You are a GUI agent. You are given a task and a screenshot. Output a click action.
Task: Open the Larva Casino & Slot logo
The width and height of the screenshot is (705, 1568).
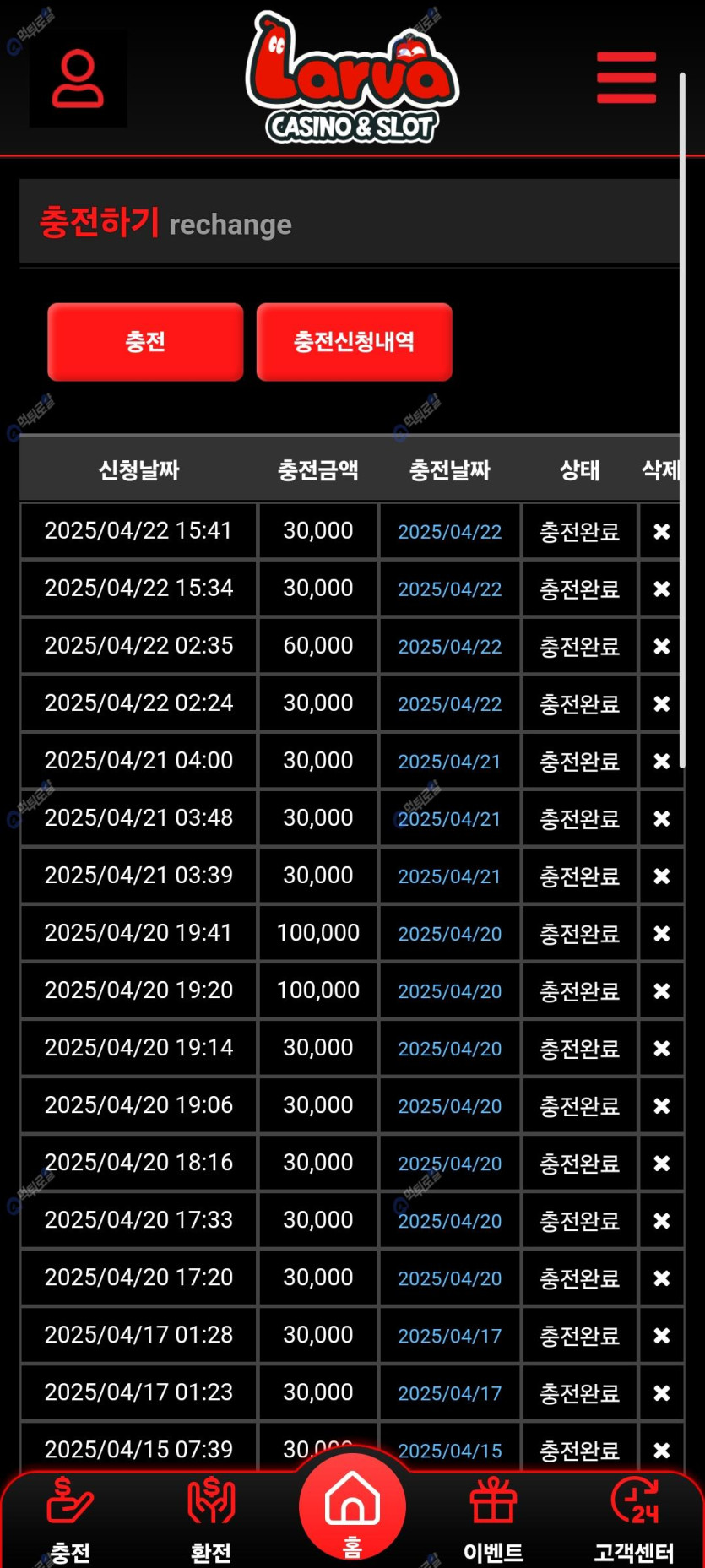pos(352,78)
